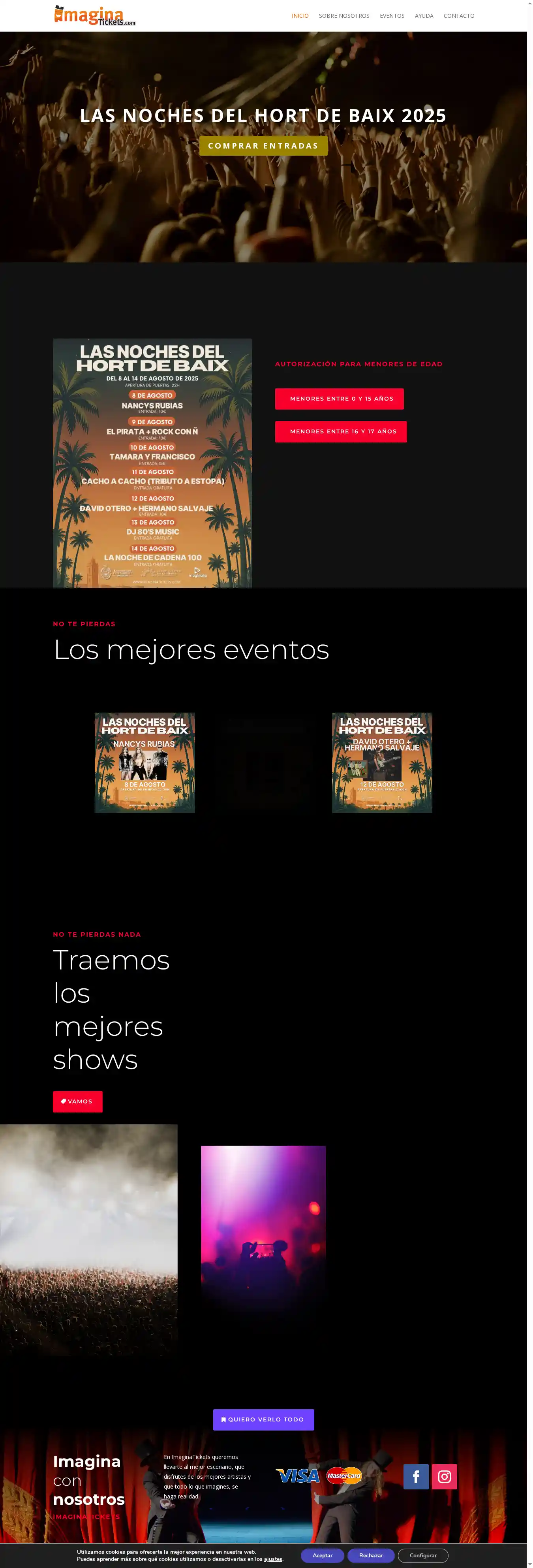Tap the VAMOS button
The width and height of the screenshot is (533, 1568).
78,1102
